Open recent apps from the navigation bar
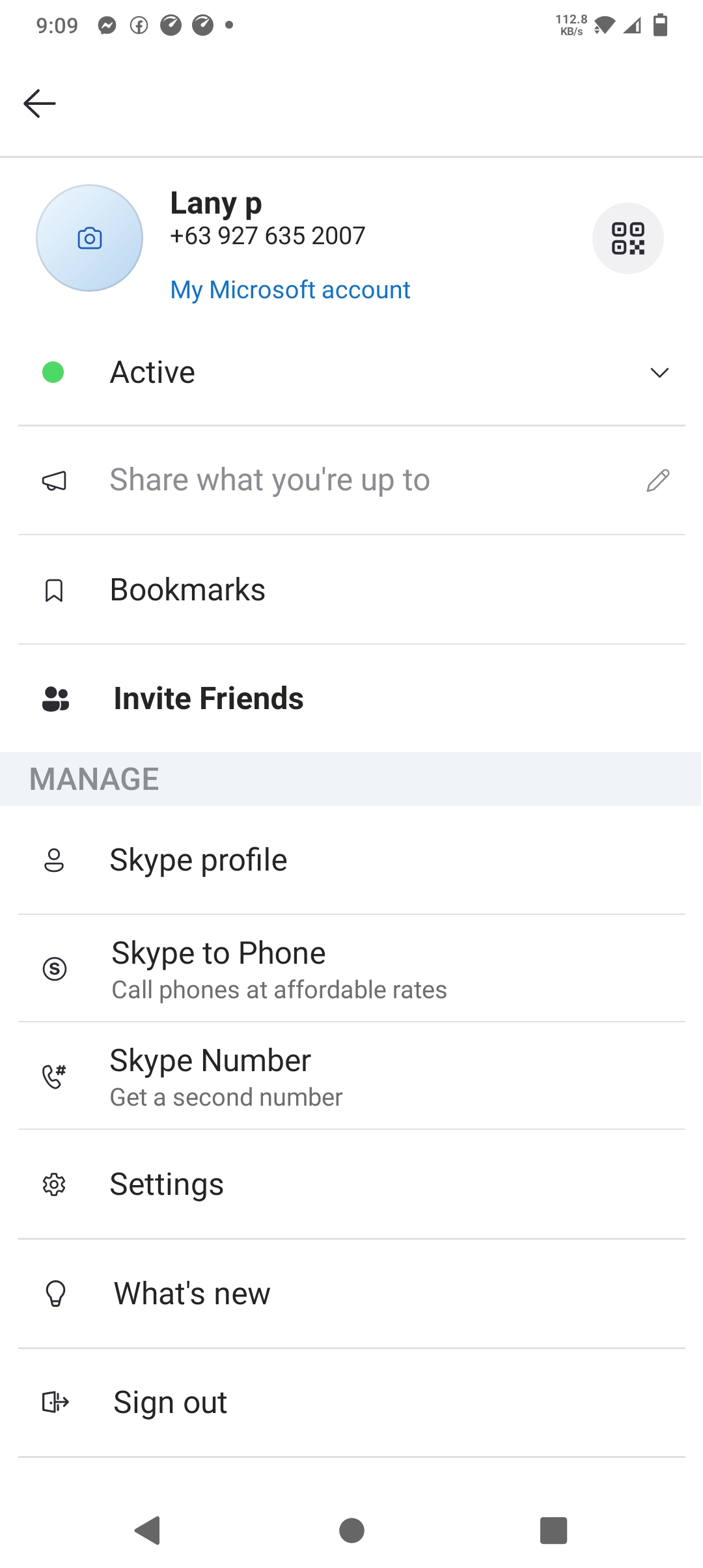 coord(554,1530)
